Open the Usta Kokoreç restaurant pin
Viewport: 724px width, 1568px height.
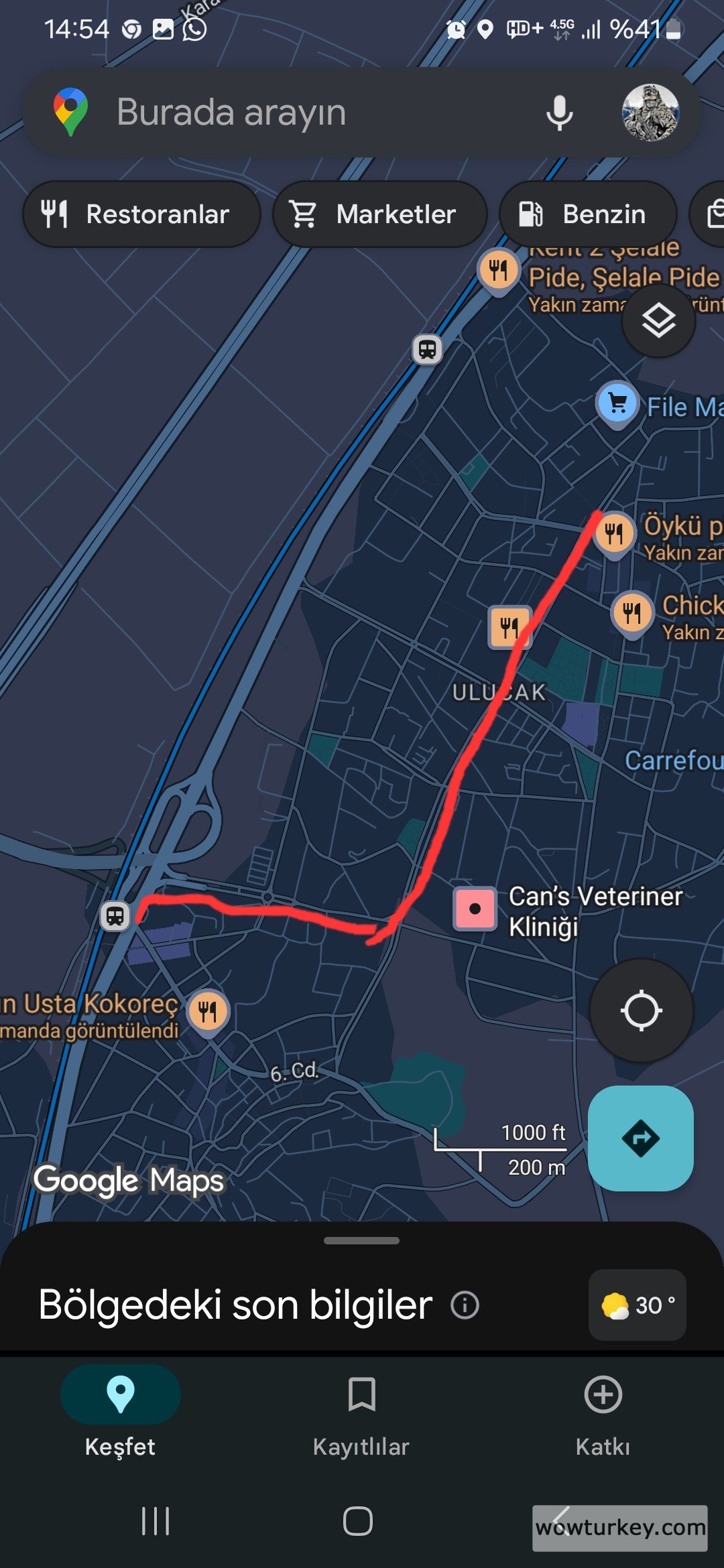coord(208,1010)
